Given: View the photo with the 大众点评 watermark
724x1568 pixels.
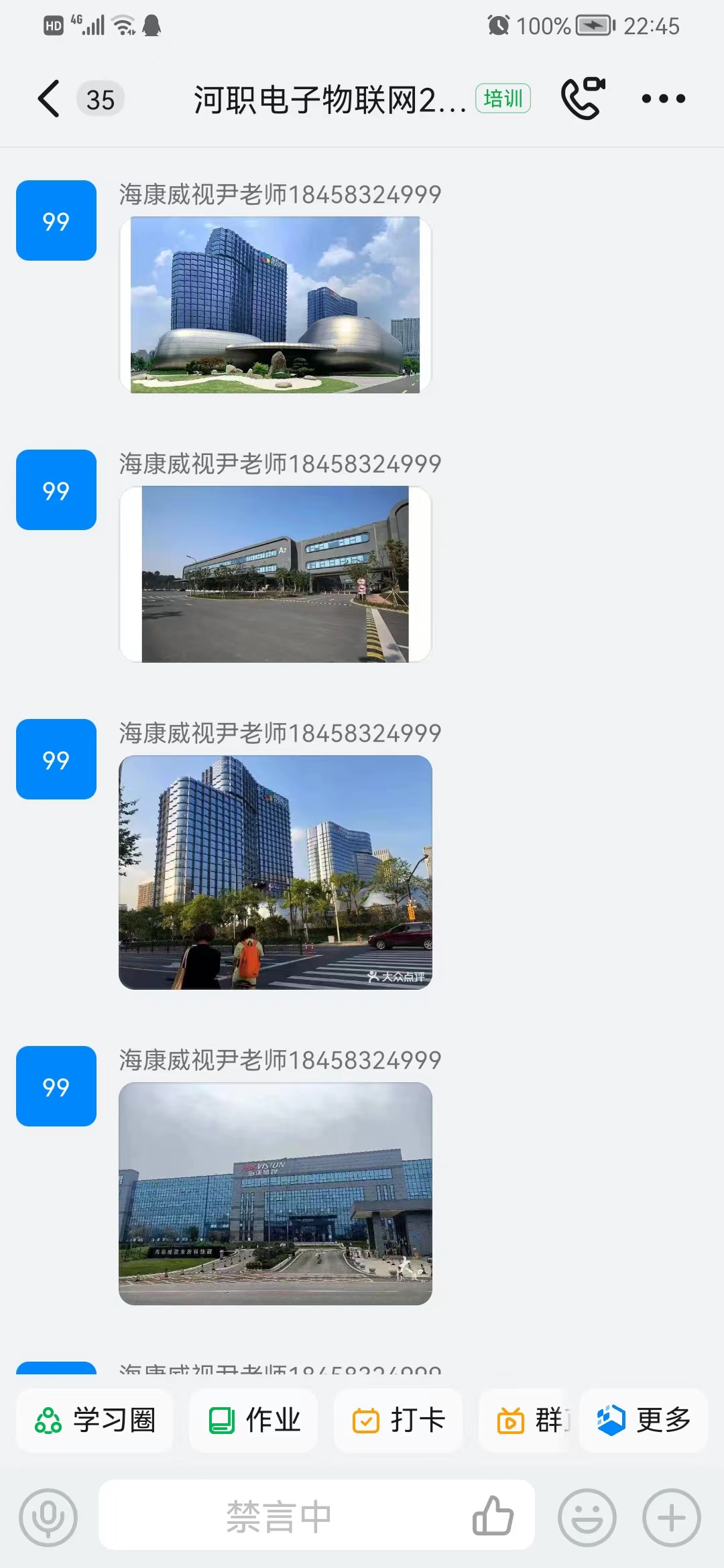Looking at the screenshot, I should click(x=275, y=872).
